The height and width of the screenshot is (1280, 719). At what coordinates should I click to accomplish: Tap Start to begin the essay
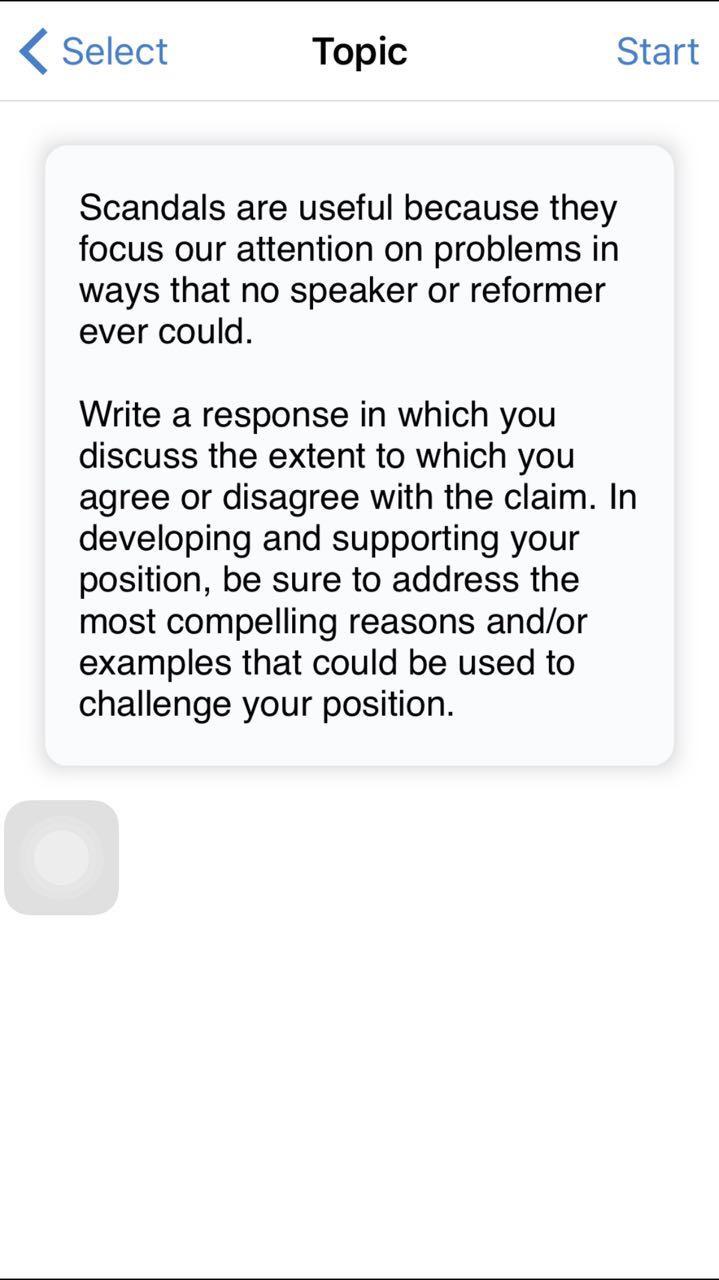click(656, 51)
